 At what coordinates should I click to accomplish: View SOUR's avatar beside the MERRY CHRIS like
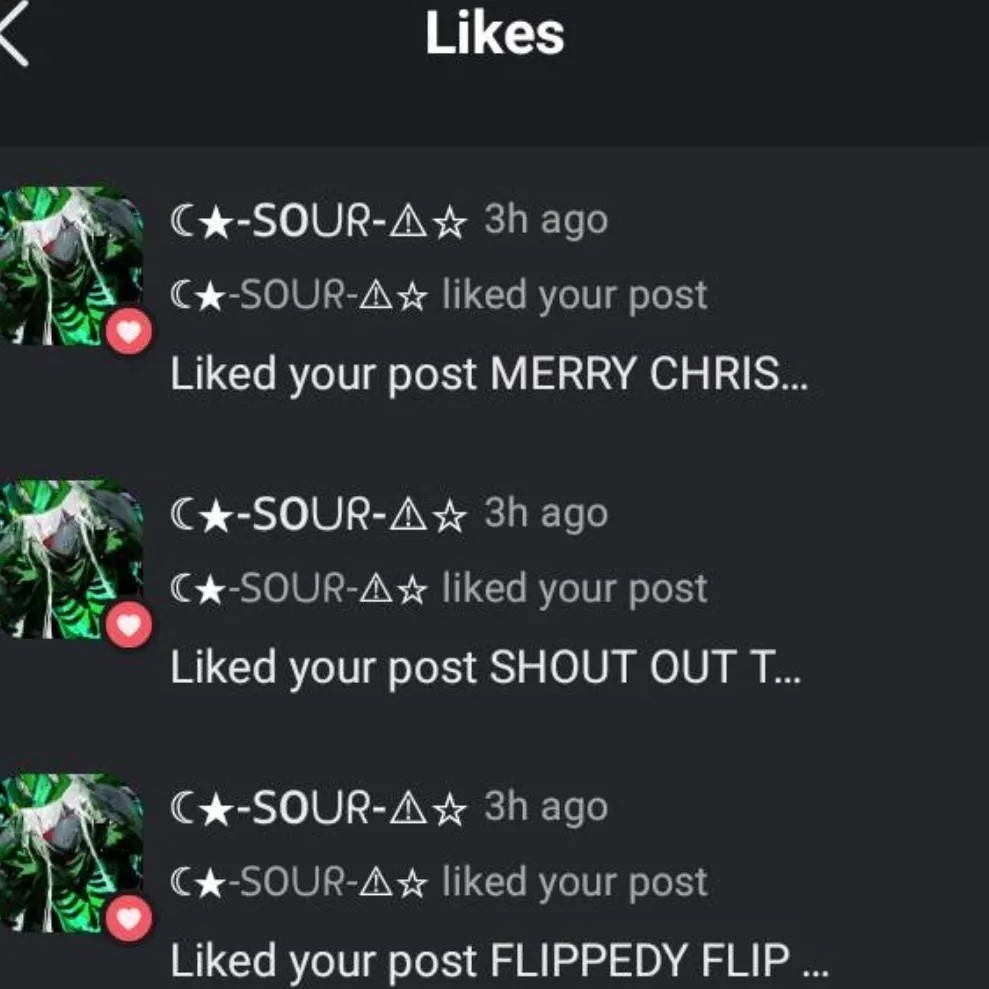[x=70, y=265]
